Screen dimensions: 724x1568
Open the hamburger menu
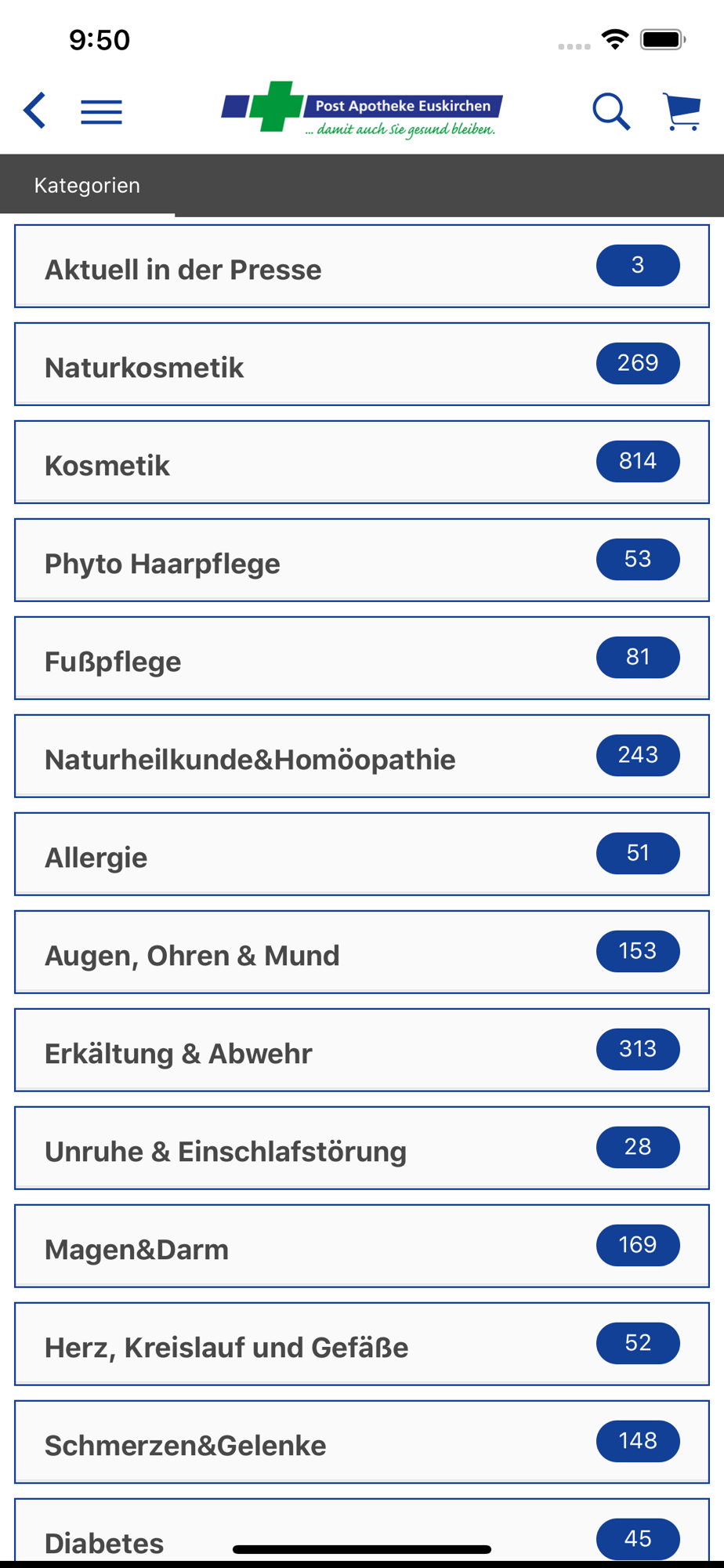tap(101, 112)
